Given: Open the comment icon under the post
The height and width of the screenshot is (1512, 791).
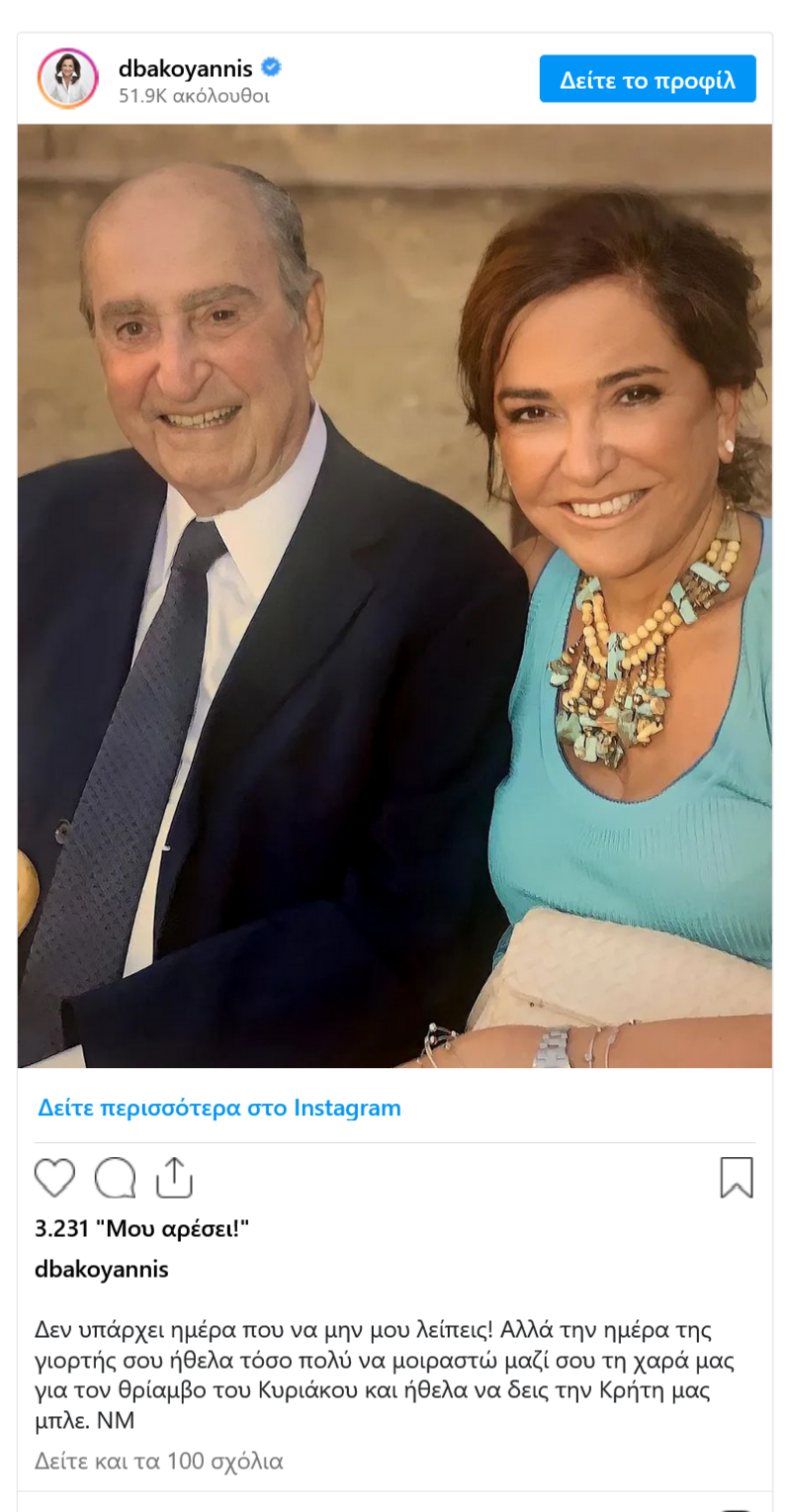Looking at the screenshot, I should tap(115, 1178).
